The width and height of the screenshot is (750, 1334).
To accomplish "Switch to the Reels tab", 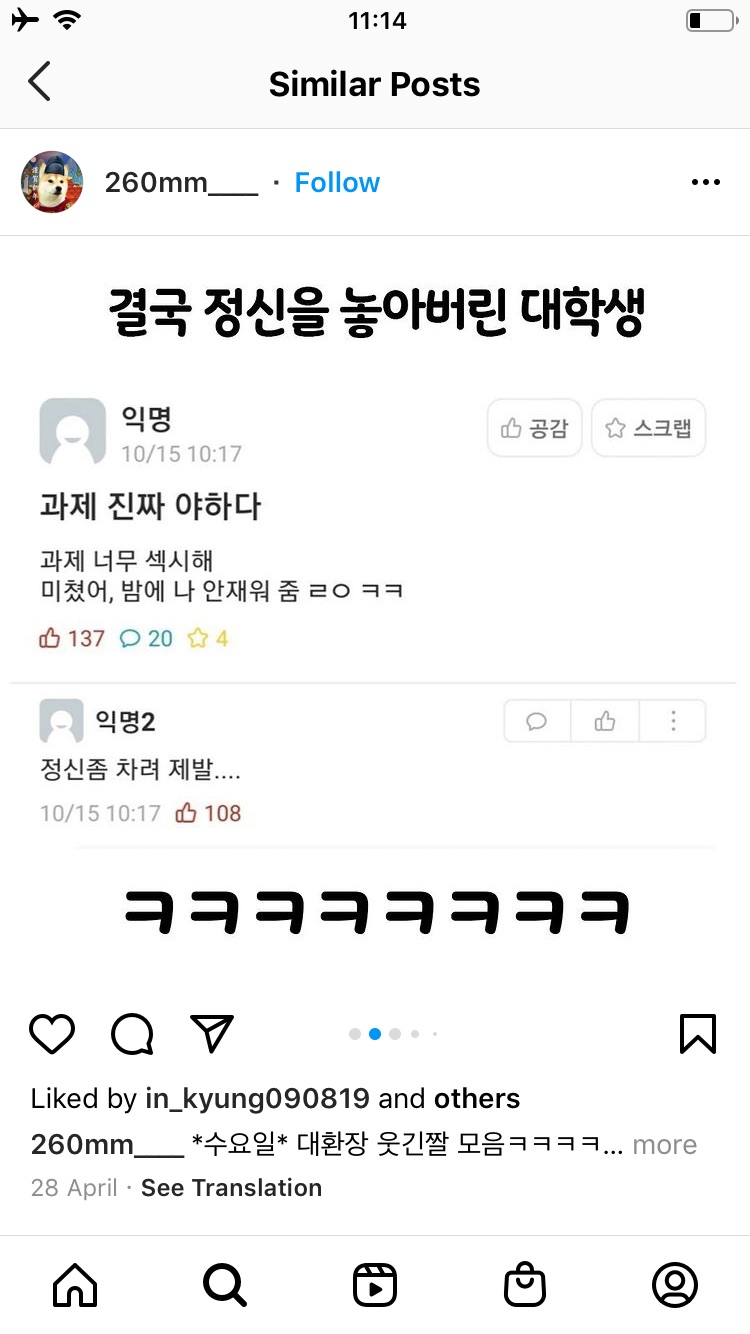I will [375, 1285].
